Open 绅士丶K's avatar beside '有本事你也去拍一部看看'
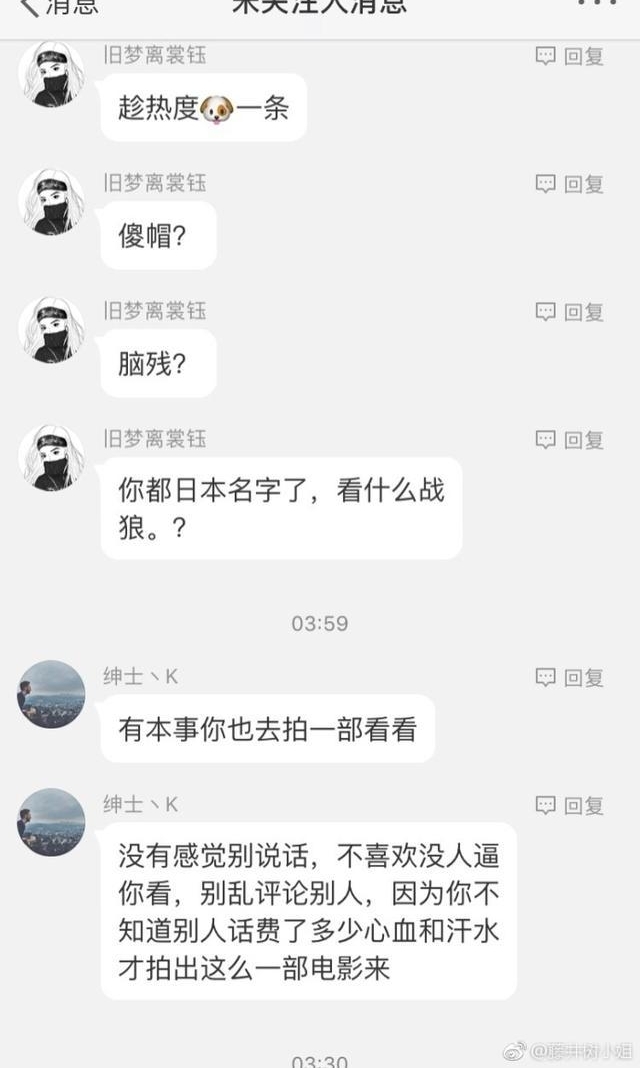The width and height of the screenshot is (640, 1068). coord(51,694)
